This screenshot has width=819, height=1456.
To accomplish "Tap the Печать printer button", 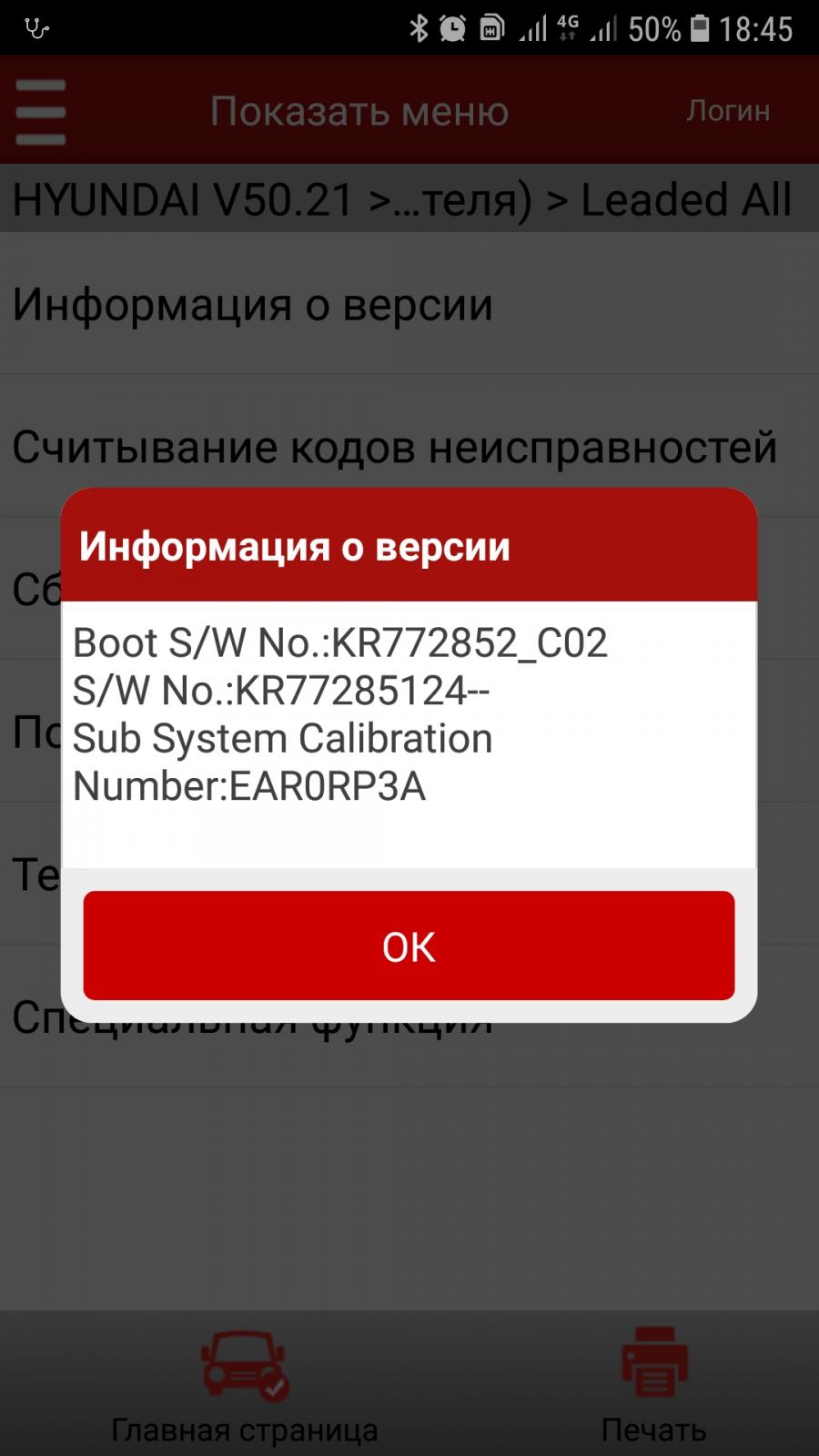I will 653,1388.
